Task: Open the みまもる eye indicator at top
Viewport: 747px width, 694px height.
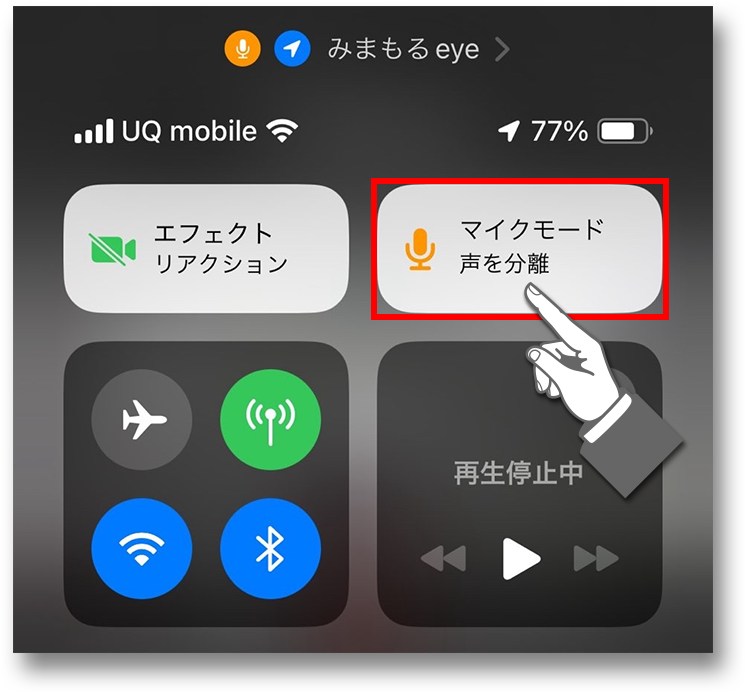Action: [x=402, y=49]
